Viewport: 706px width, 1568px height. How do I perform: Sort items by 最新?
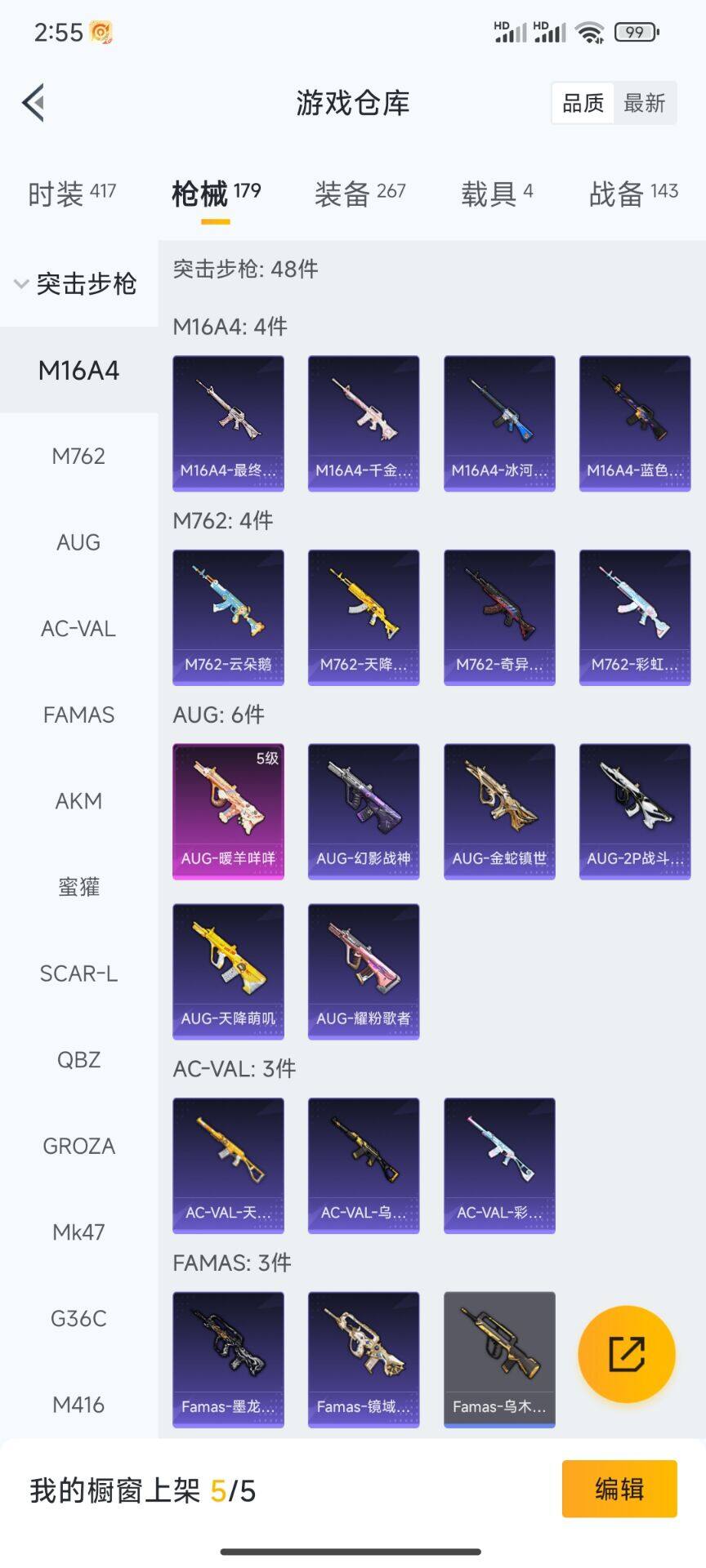[644, 103]
